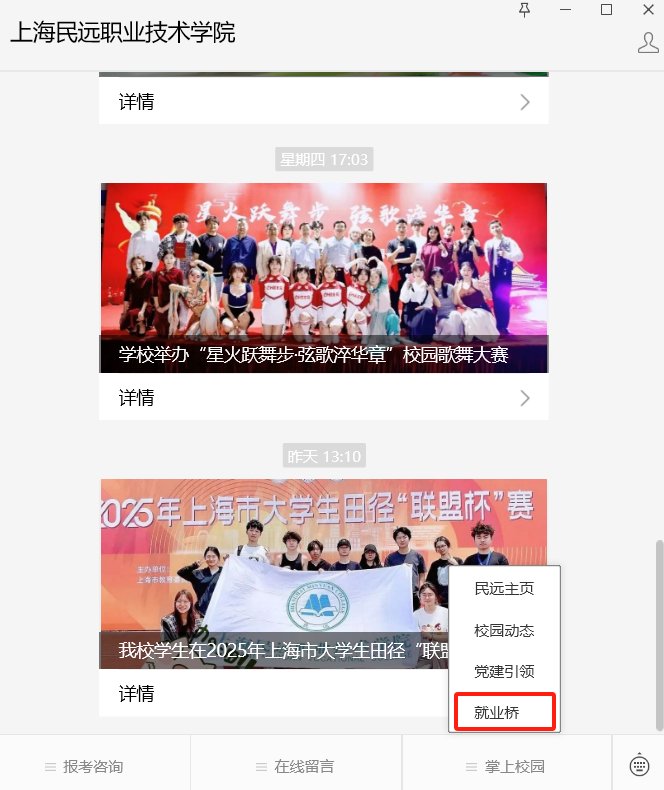Screen dimensions: 664x790
Task: Pin the window on top
Action: coord(524,10)
